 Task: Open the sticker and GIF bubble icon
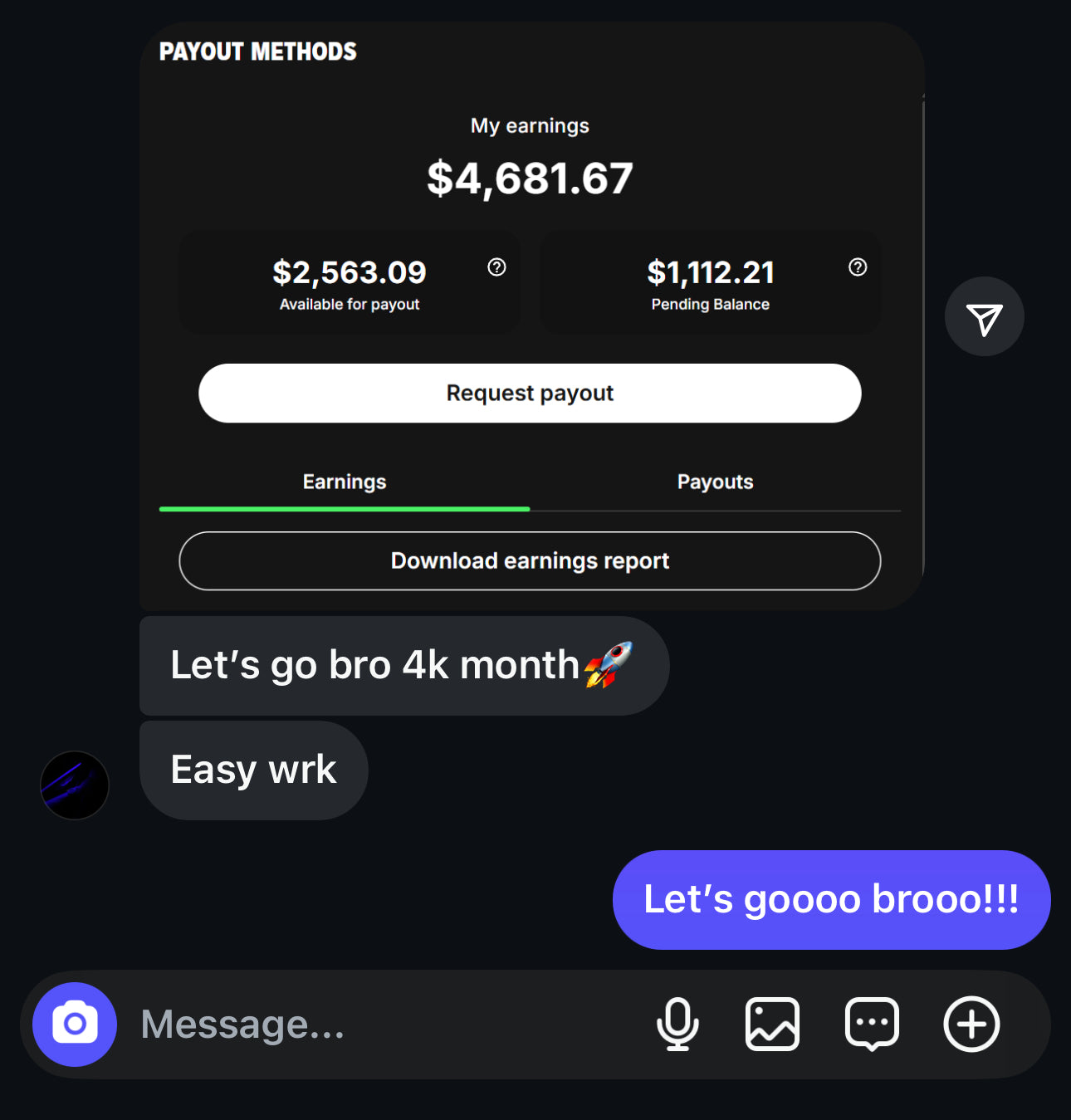click(872, 1024)
